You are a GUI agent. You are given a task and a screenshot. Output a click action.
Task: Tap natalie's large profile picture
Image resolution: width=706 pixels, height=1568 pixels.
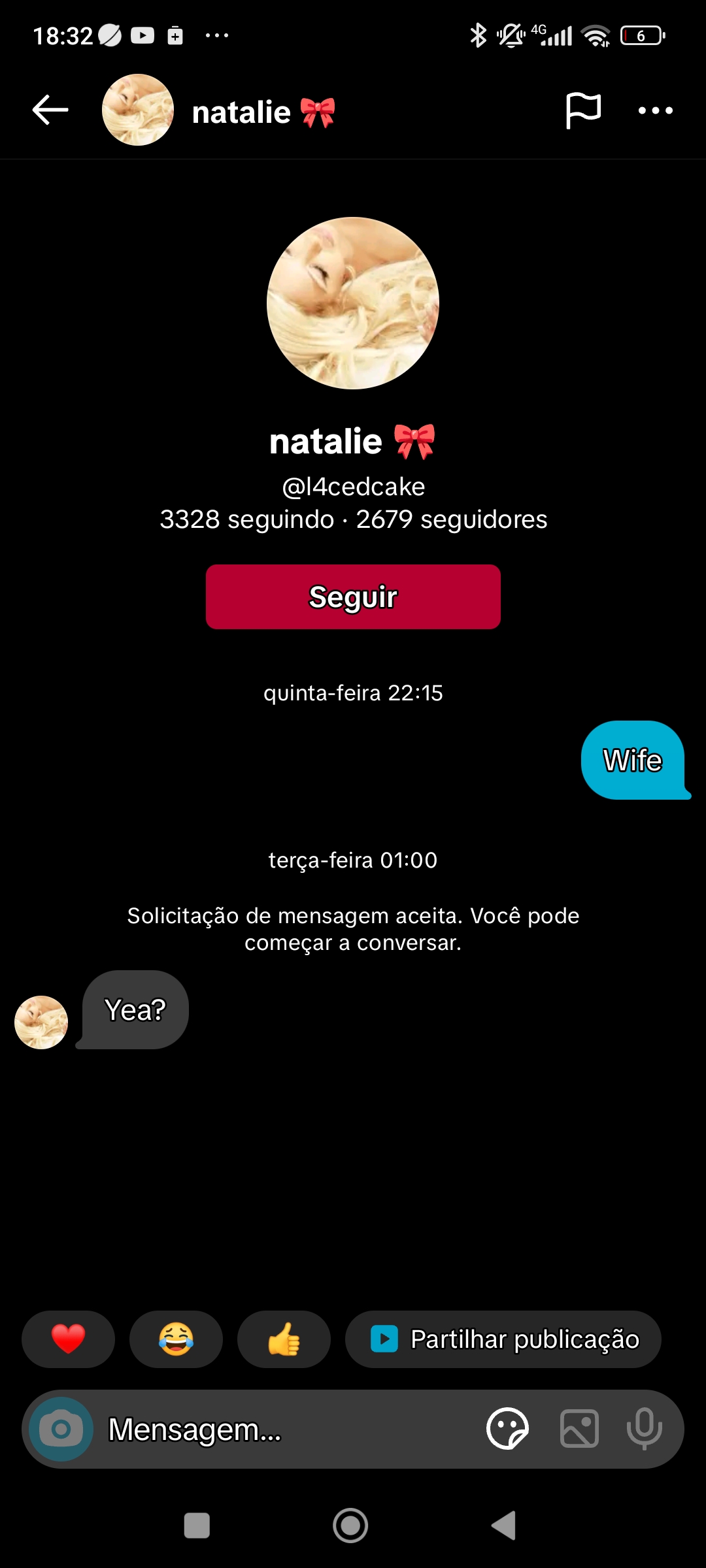353,303
